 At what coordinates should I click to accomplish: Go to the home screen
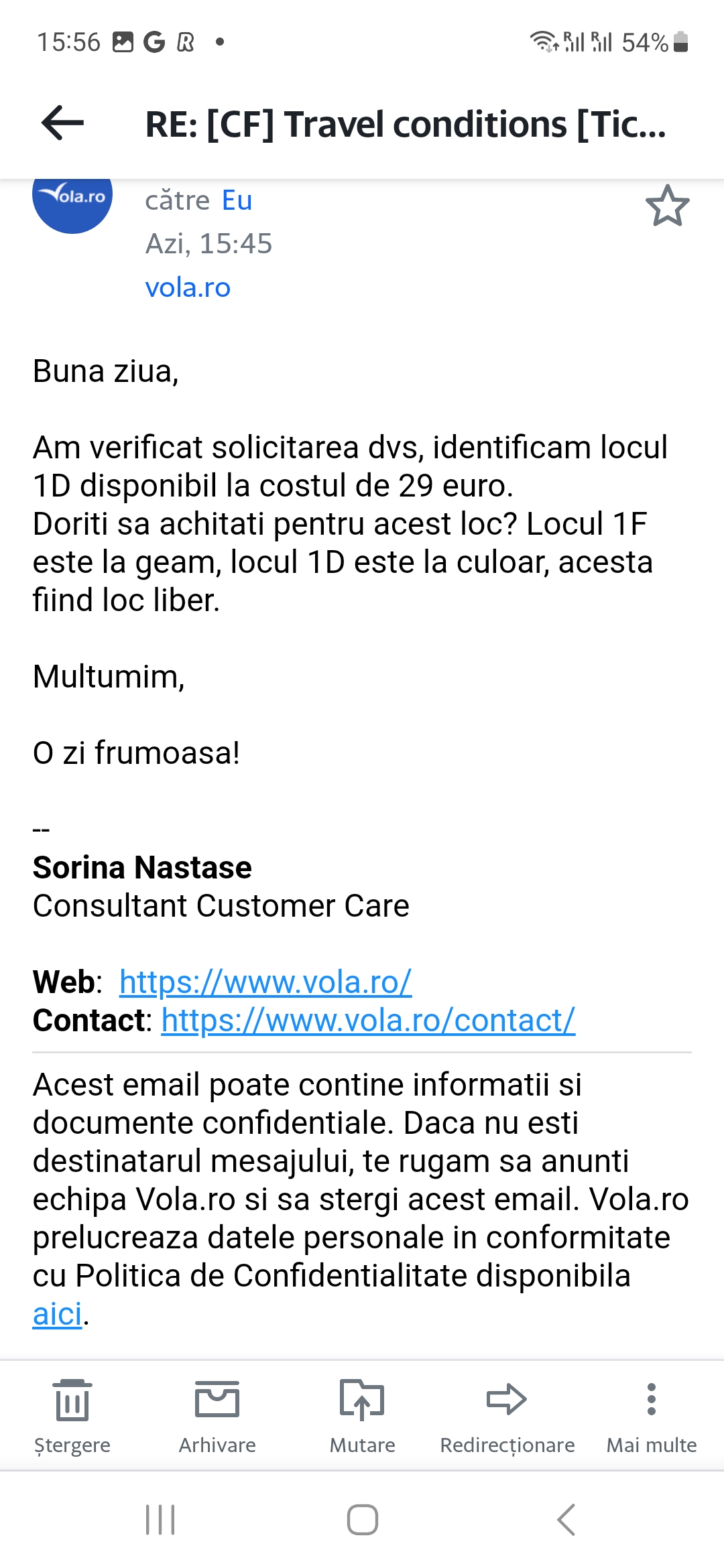click(362, 1520)
